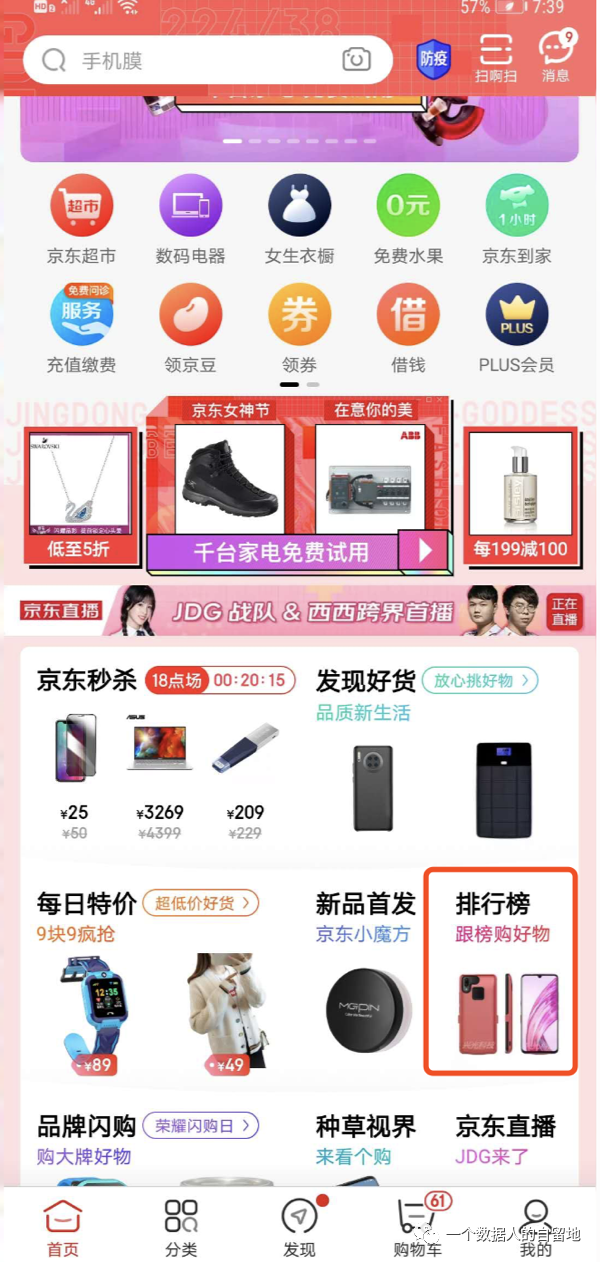Open 京东超市

pyautogui.click(x=81, y=220)
